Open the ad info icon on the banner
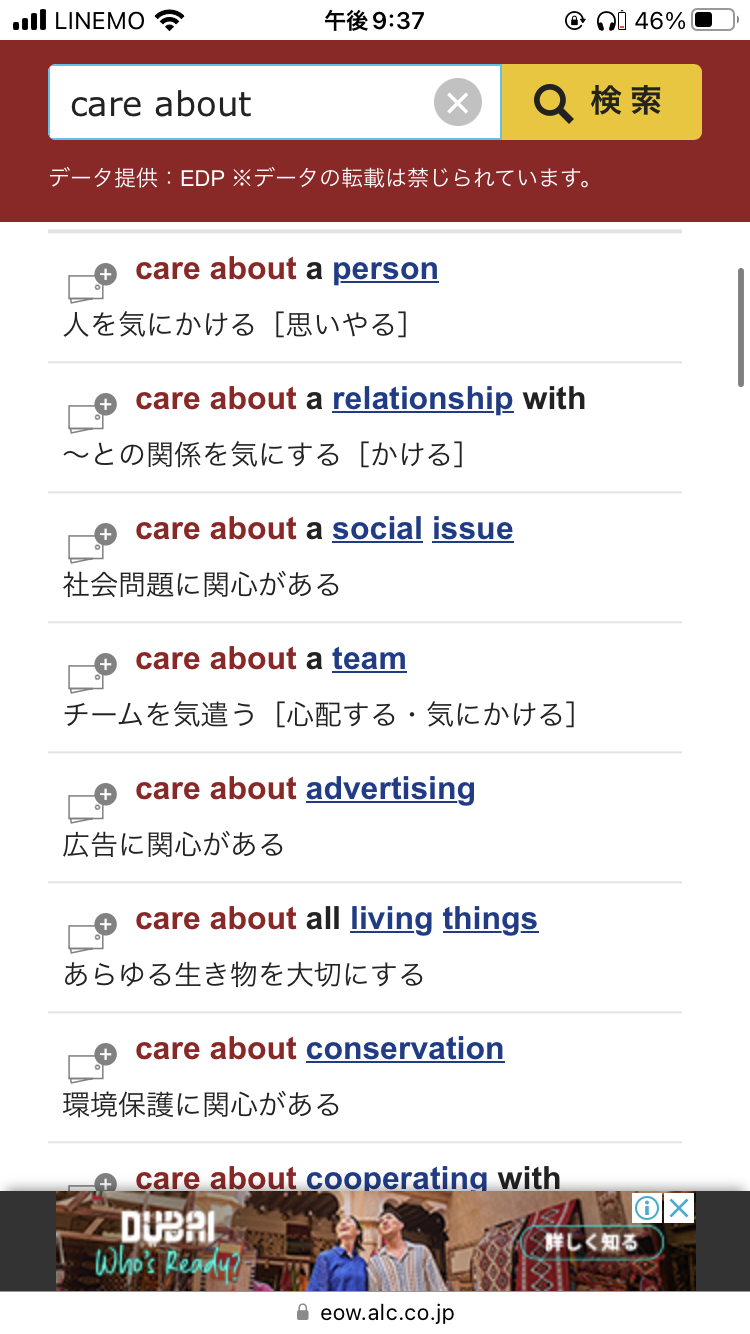This screenshot has height=1334, width=750. (648, 1208)
